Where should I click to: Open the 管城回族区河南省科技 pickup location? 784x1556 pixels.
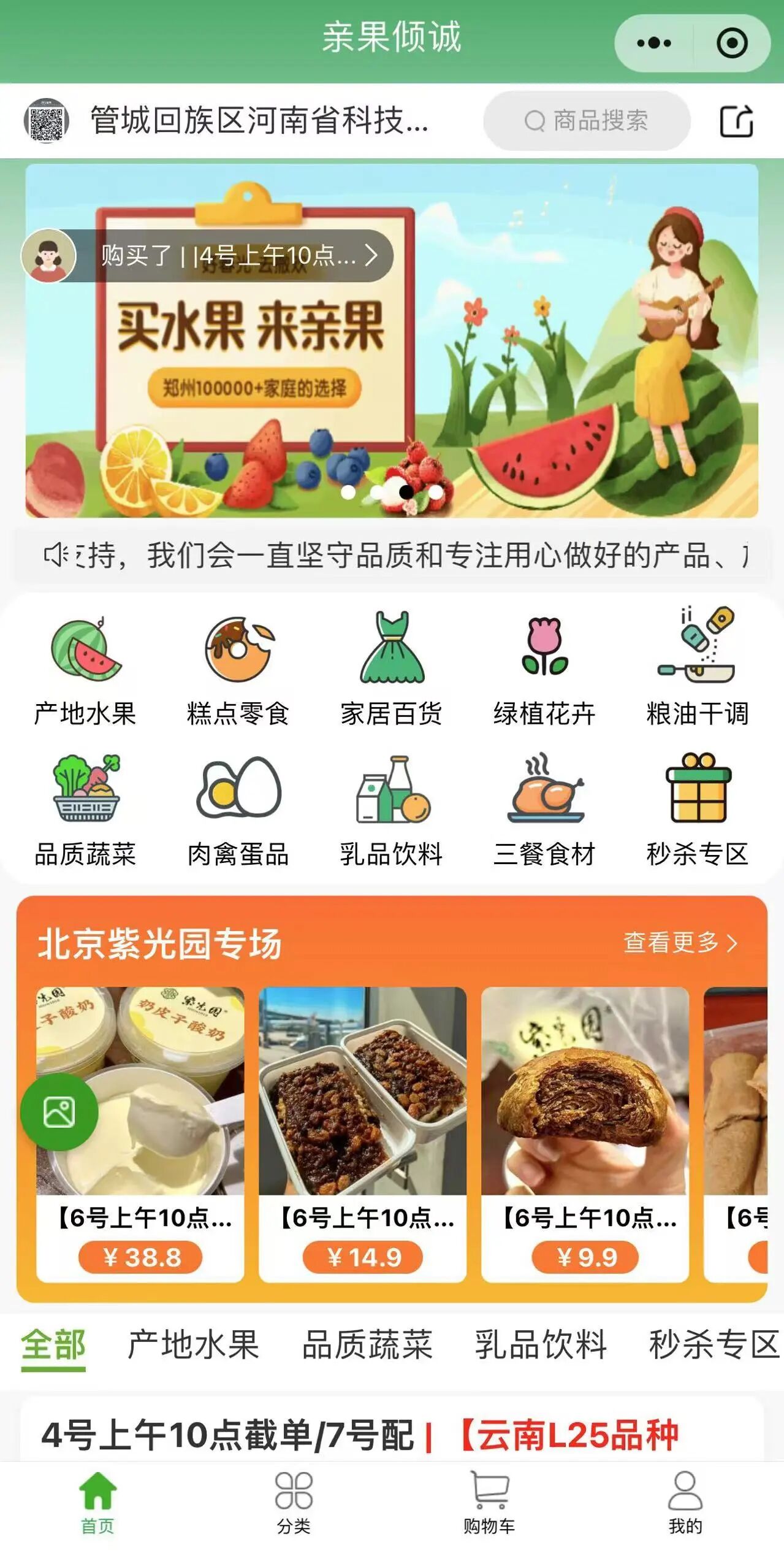[x=258, y=121]
